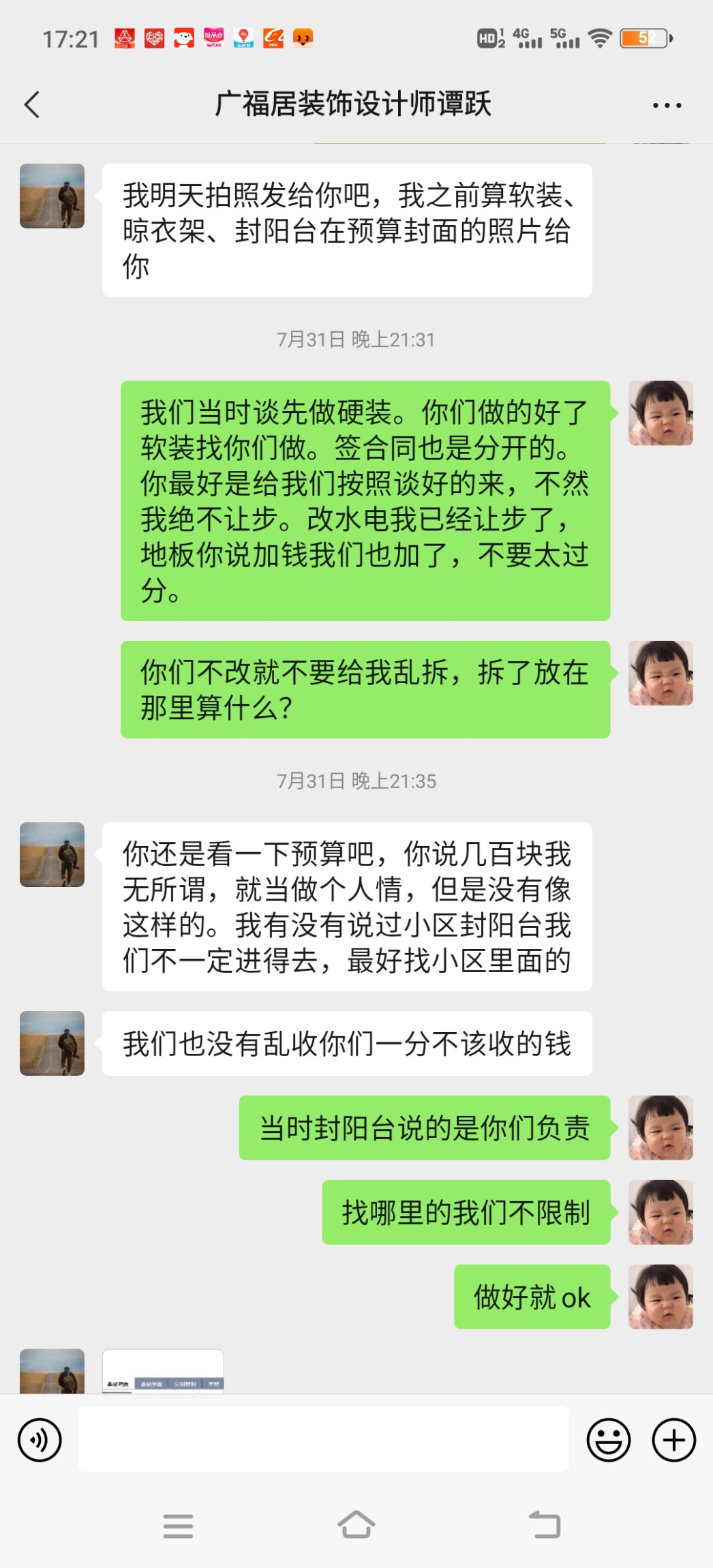
Task: Open the image message thumbnail at bottom
Action: (163, 1371)
